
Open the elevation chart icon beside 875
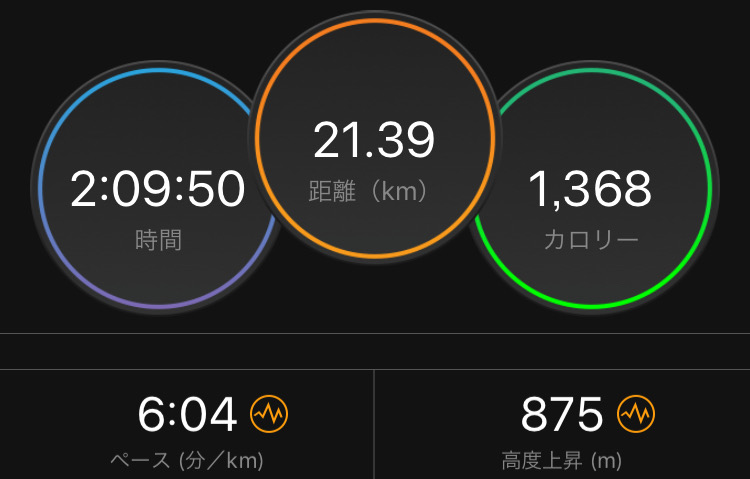coord(635,413)
